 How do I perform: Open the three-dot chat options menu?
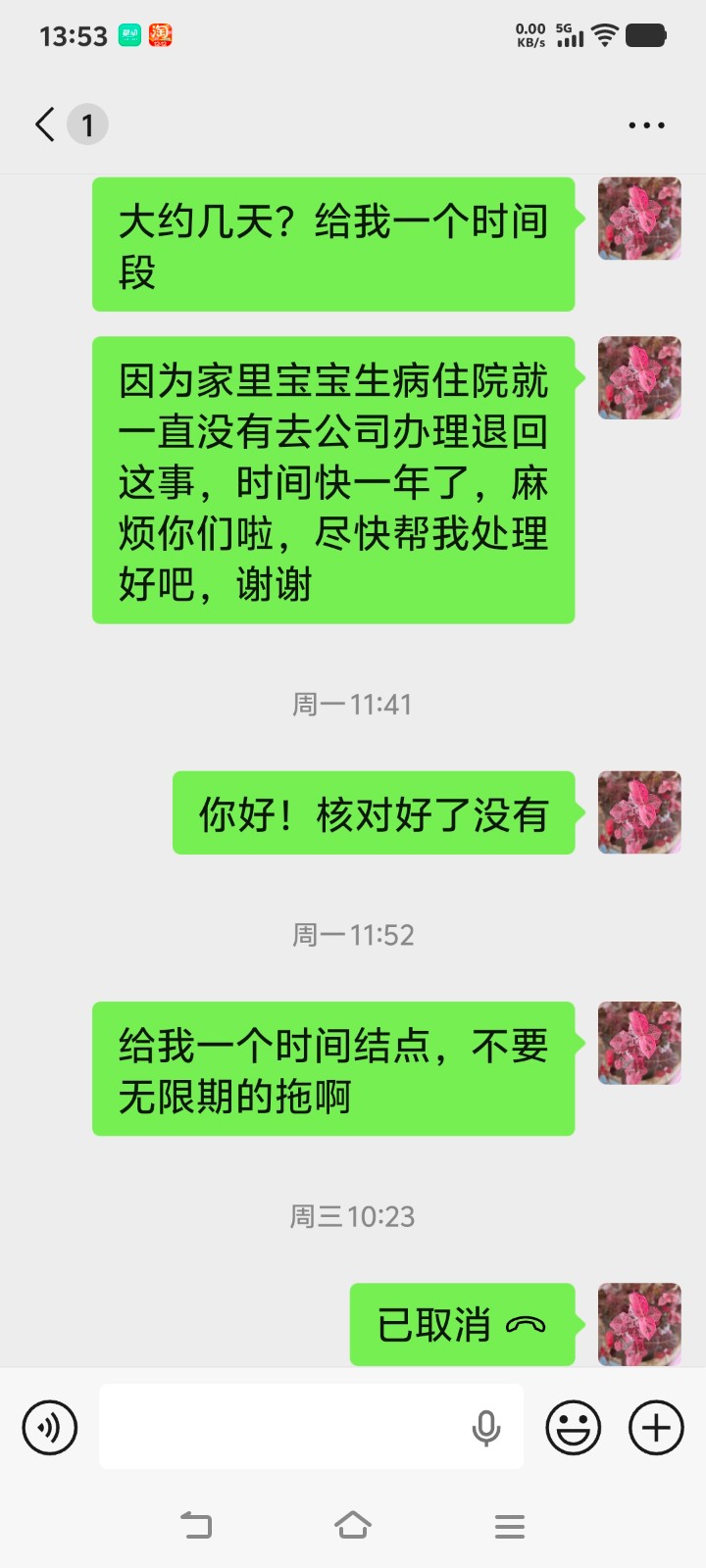(x=646, y=125)
